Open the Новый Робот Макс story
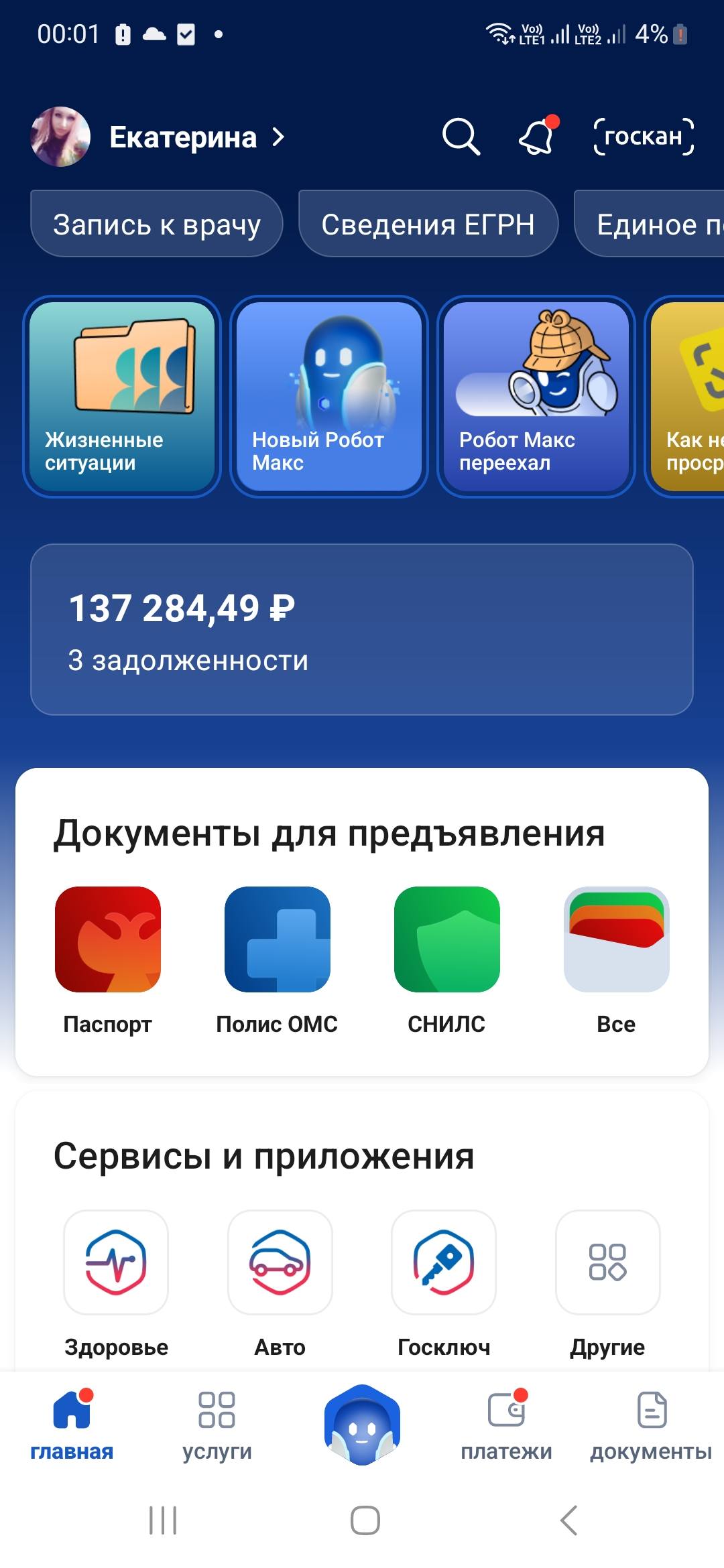This screenshot has width=724, height=1568. [x=329, y=397]
